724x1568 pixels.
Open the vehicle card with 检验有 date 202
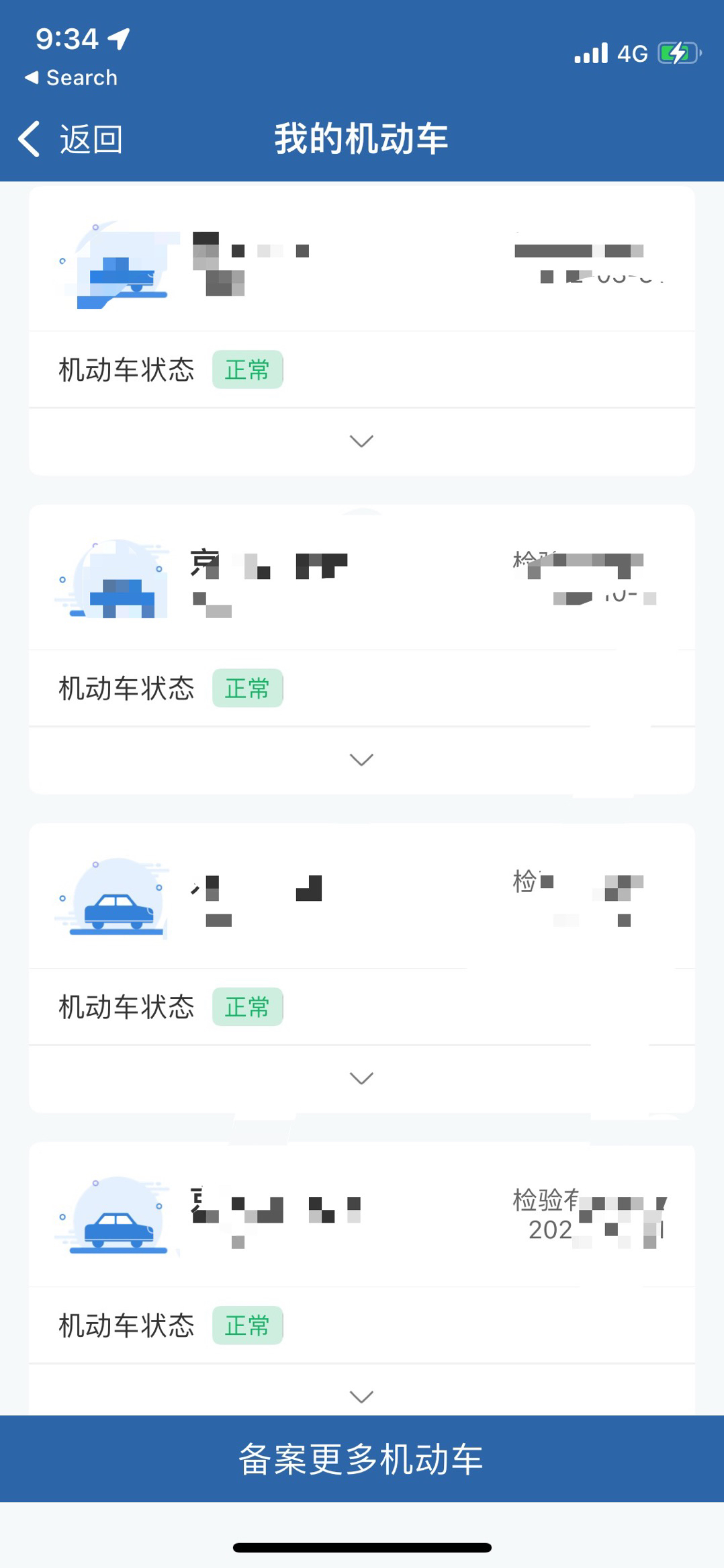tap(362, 1215)
